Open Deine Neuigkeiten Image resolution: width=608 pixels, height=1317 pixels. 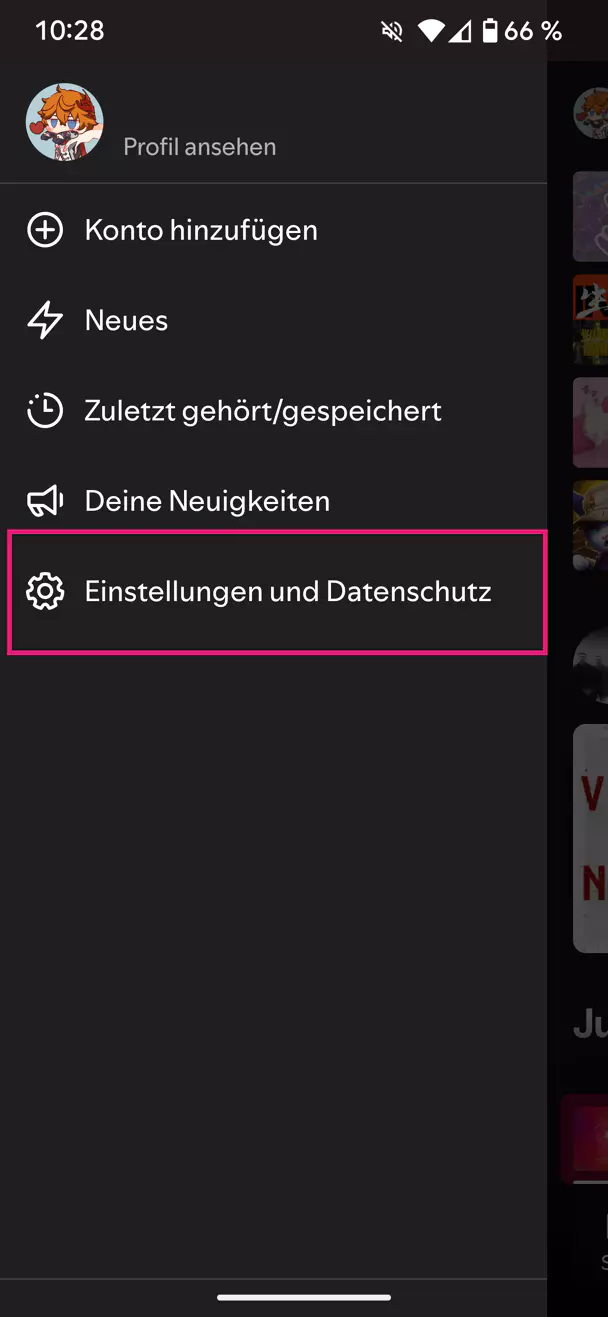click(206, 501)
